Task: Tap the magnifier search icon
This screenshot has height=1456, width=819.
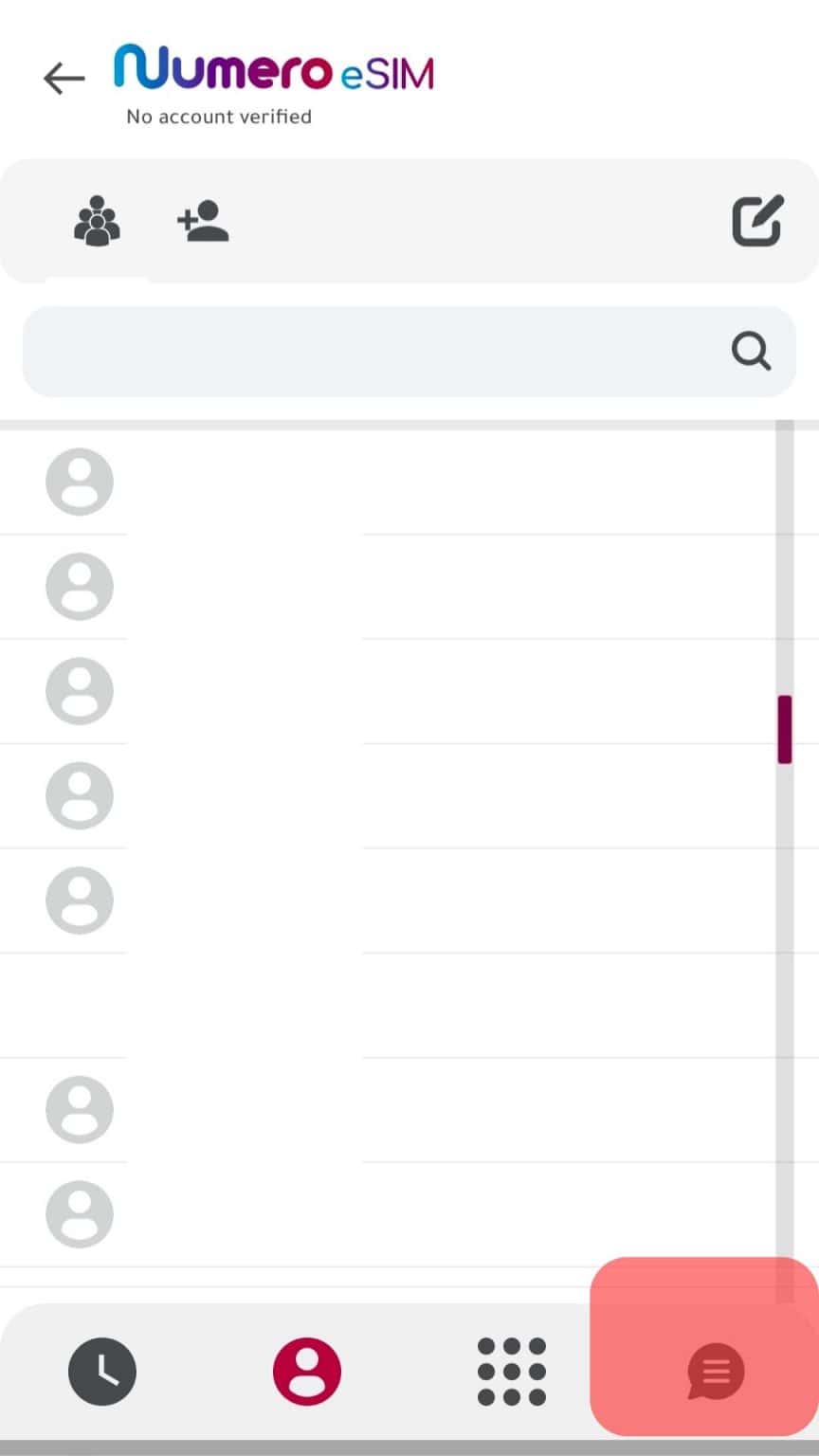Action: [751, 352]
